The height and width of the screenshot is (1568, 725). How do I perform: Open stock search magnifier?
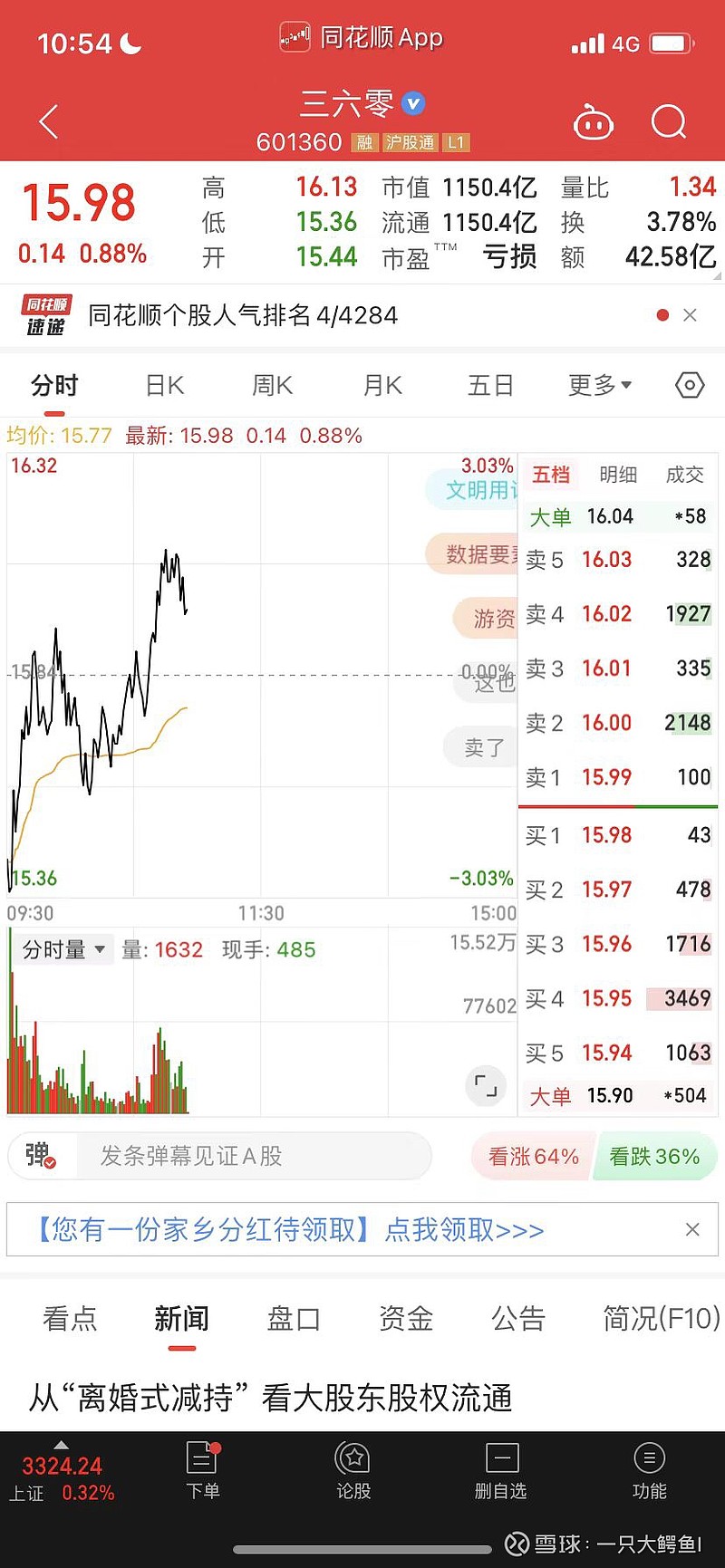tap(669, 121)
